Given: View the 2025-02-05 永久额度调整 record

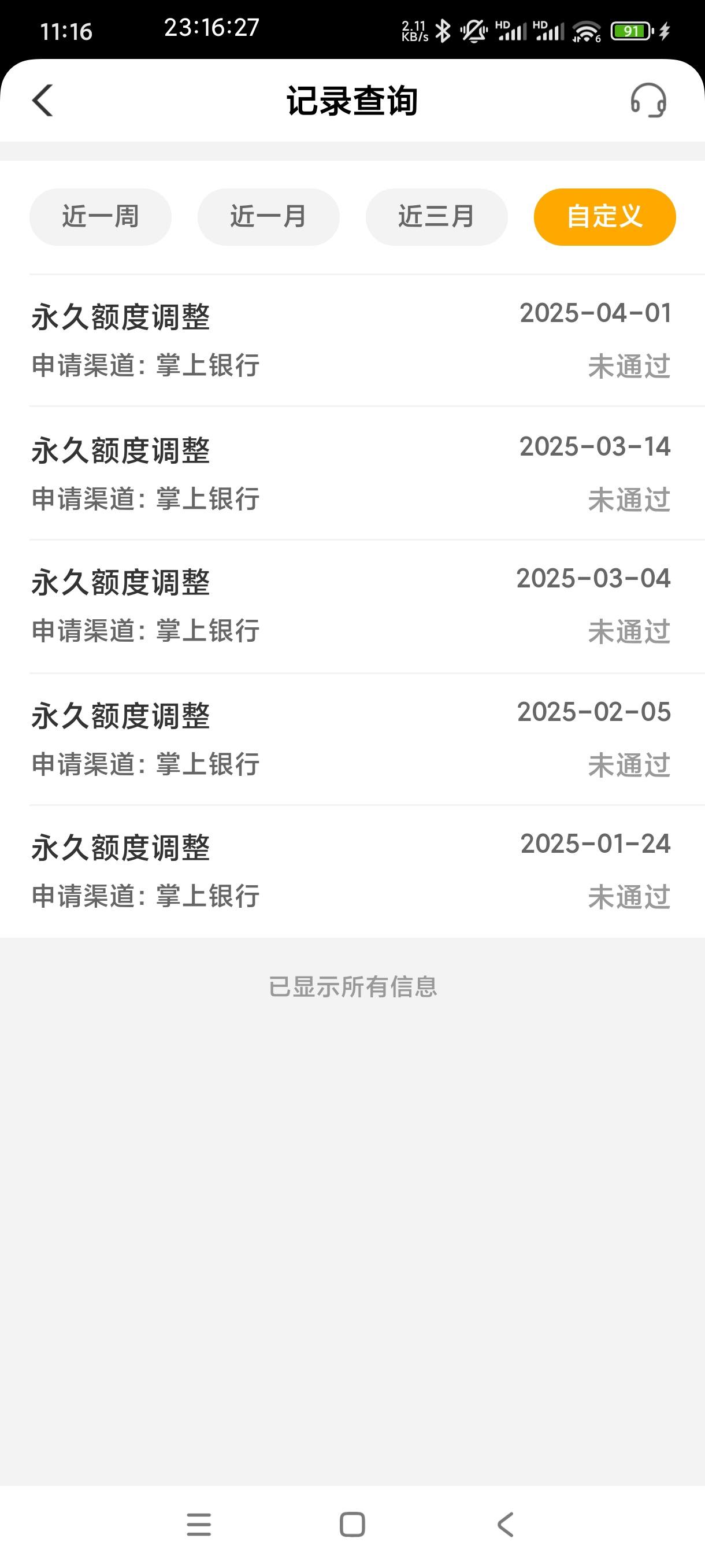Looking at the screenshot, I should [x=352, y=739].
